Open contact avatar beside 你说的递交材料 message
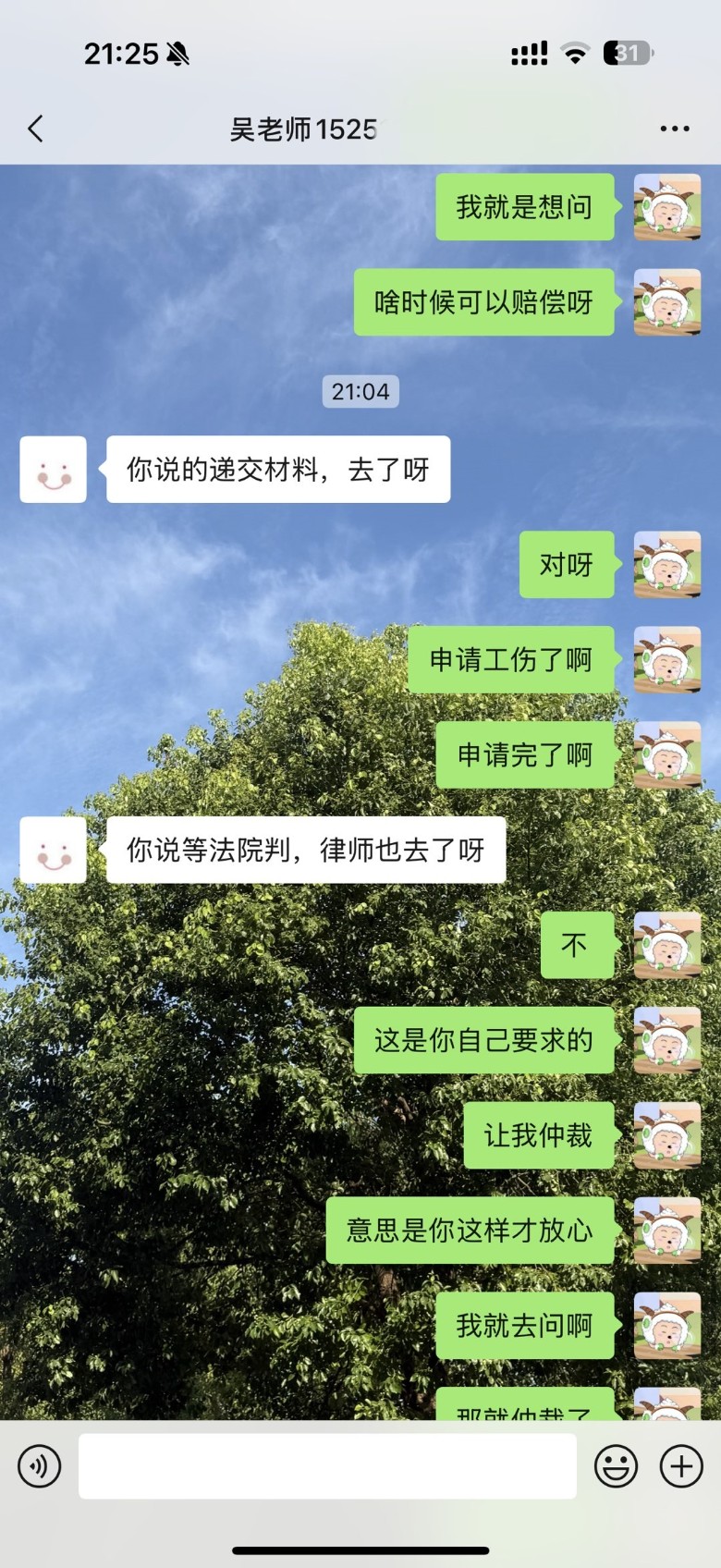Screen dimensions: 721x1568 click(x=54, y=470)
